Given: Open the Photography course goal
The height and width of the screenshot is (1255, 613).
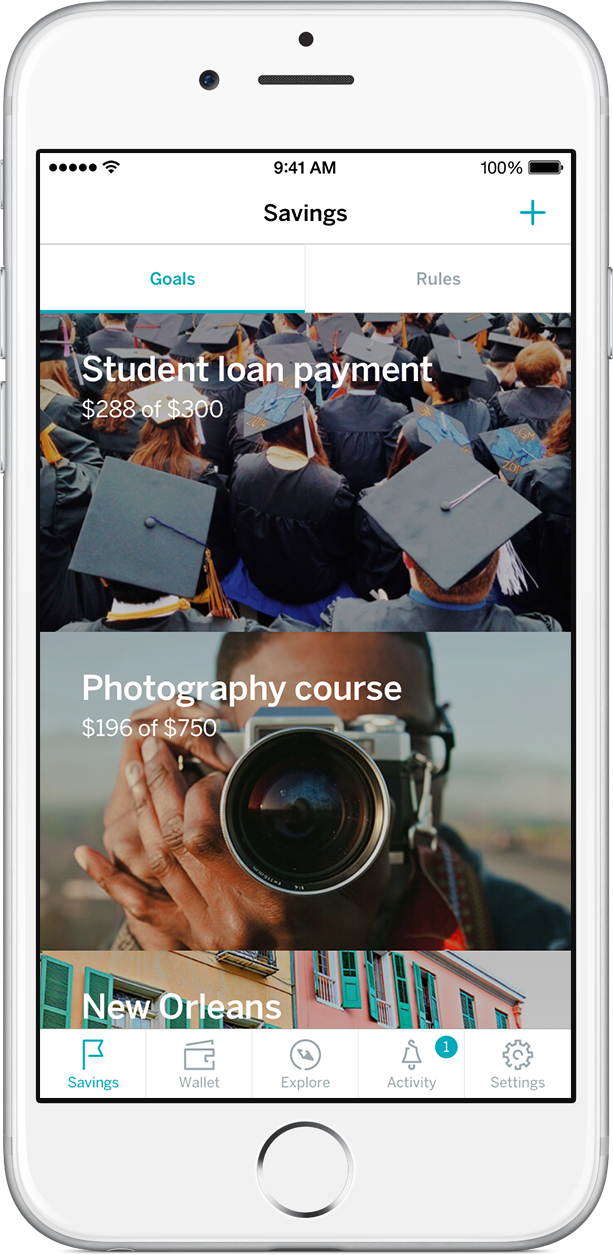Looking at the screenshot, I should point(305,790).
